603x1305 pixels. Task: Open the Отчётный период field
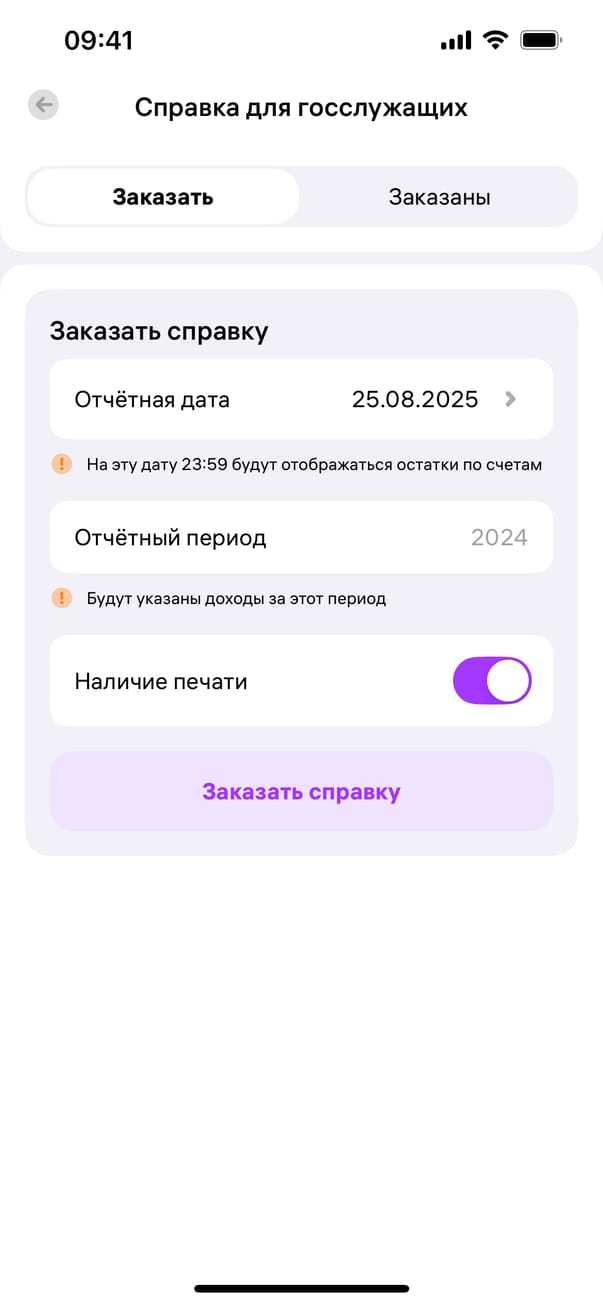coord(301,538)
